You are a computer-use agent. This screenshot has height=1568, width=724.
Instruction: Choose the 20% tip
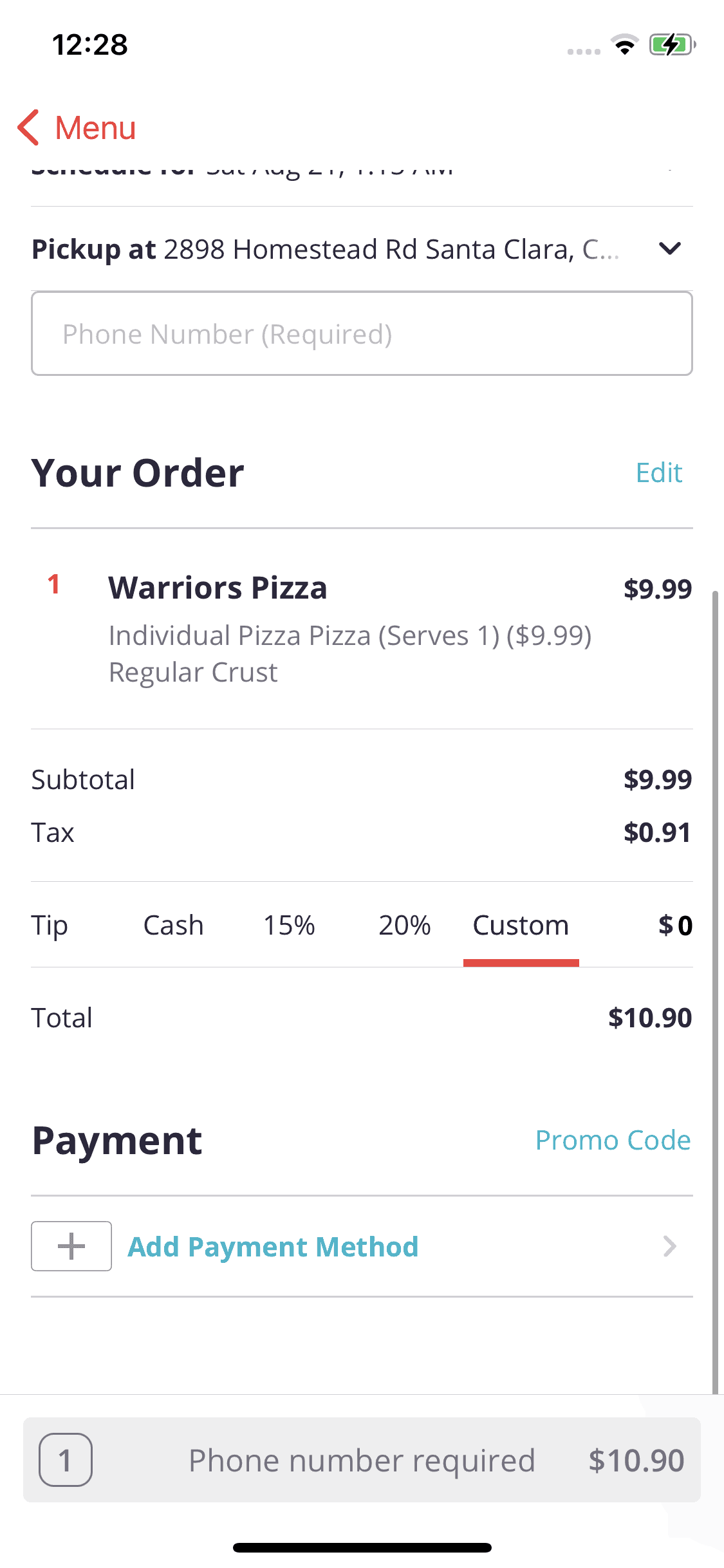[x=404, y=926]
